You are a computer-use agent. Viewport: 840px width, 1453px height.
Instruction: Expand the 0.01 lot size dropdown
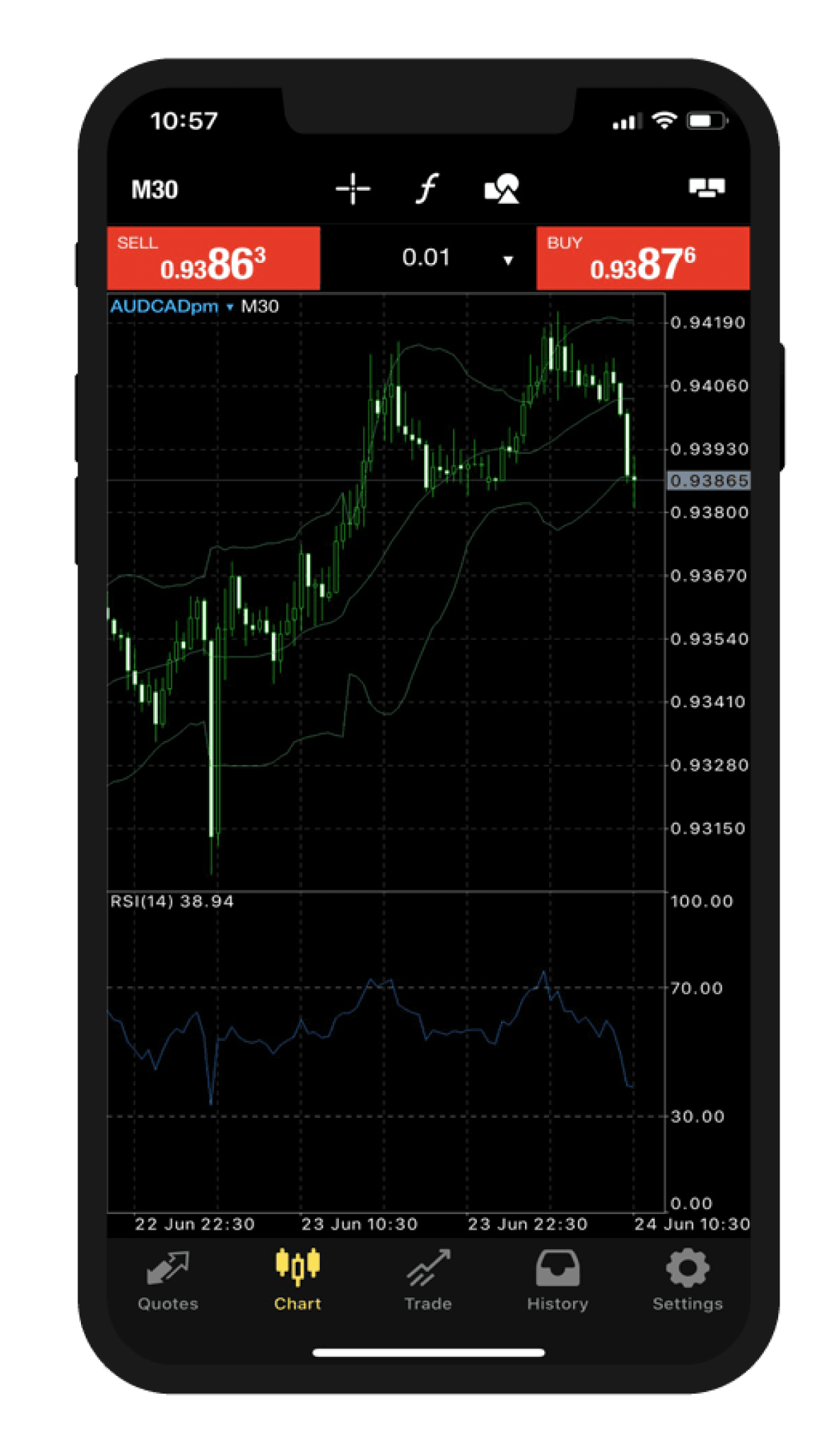tap(508, 260)
